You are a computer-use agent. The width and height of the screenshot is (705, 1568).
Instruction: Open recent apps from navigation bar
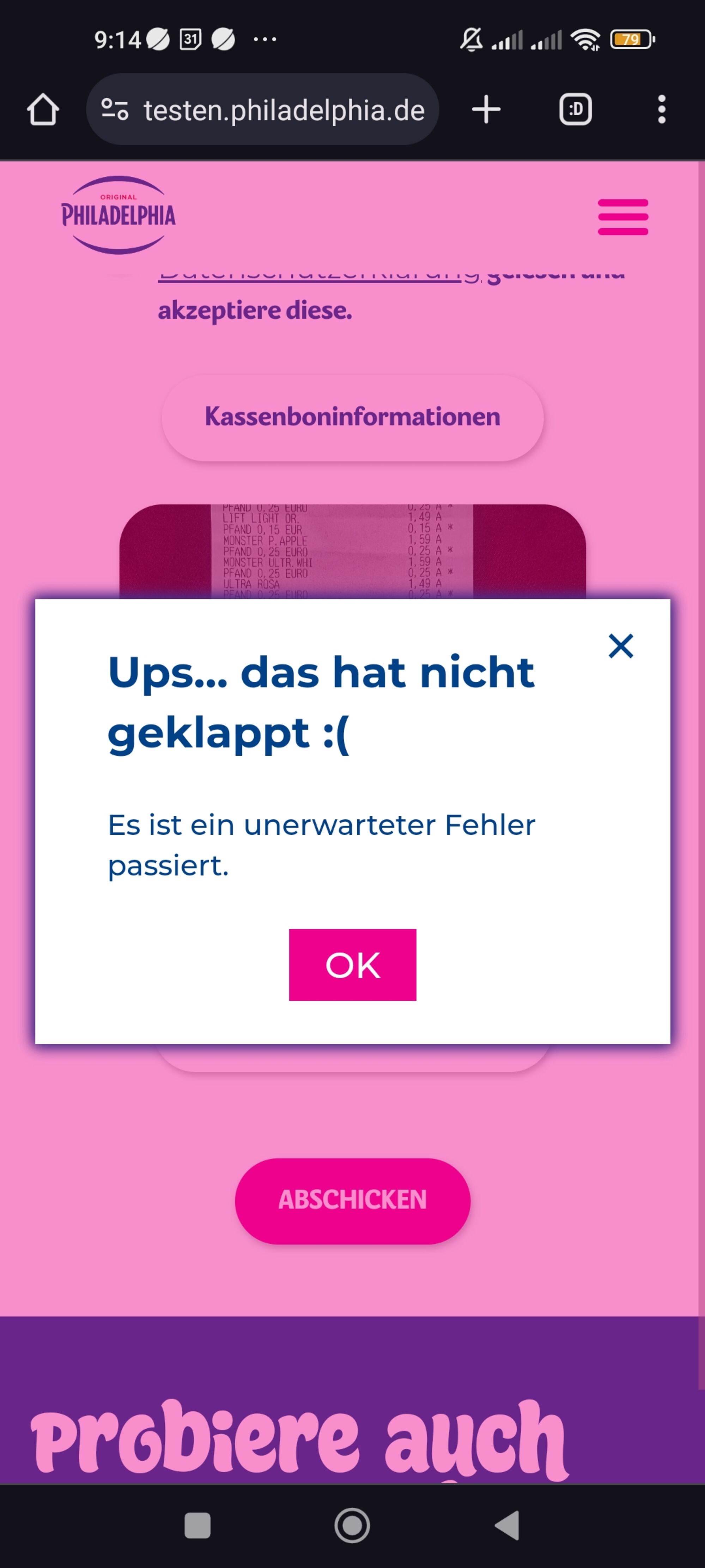pos(197,1525)
